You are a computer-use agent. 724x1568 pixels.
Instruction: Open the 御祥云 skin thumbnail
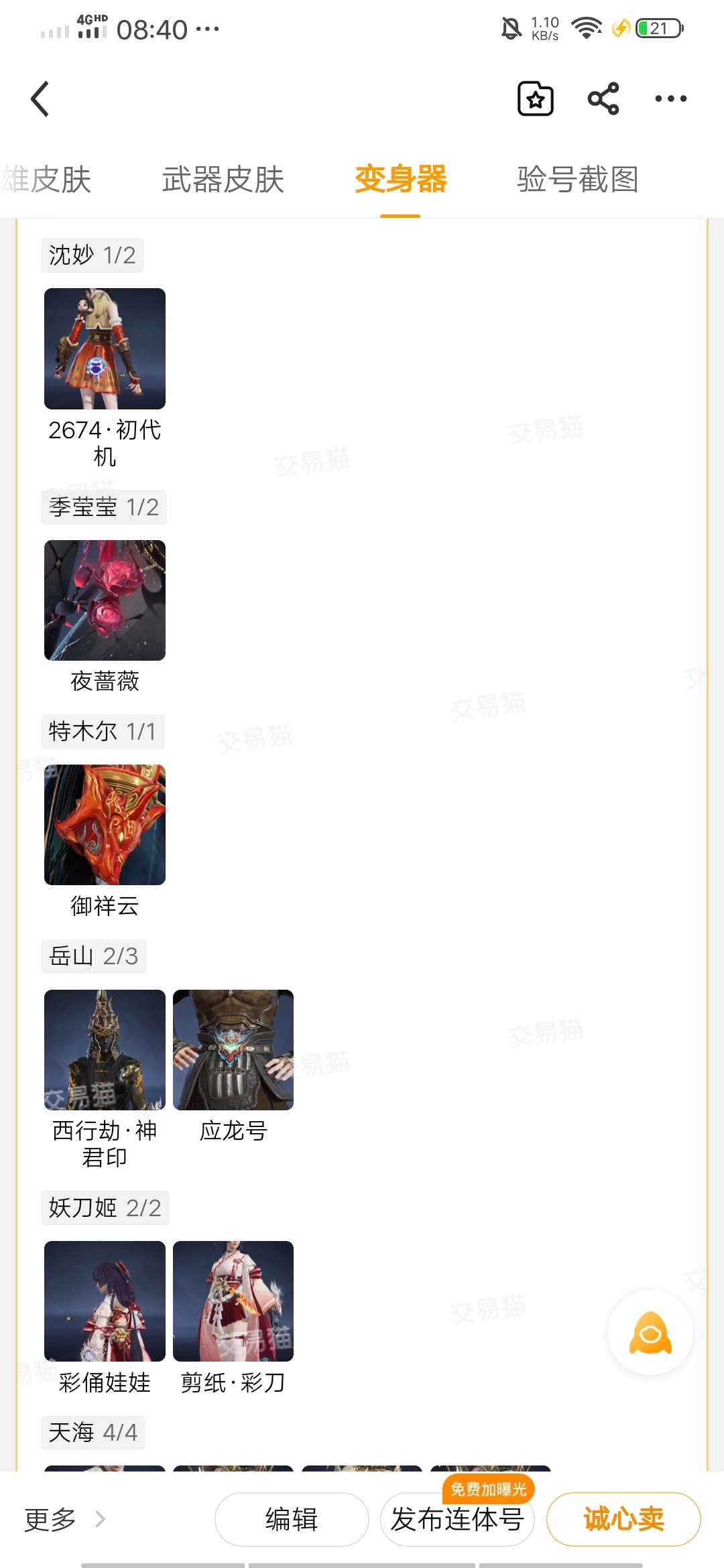pyautogui.click(x=105, y=825)
